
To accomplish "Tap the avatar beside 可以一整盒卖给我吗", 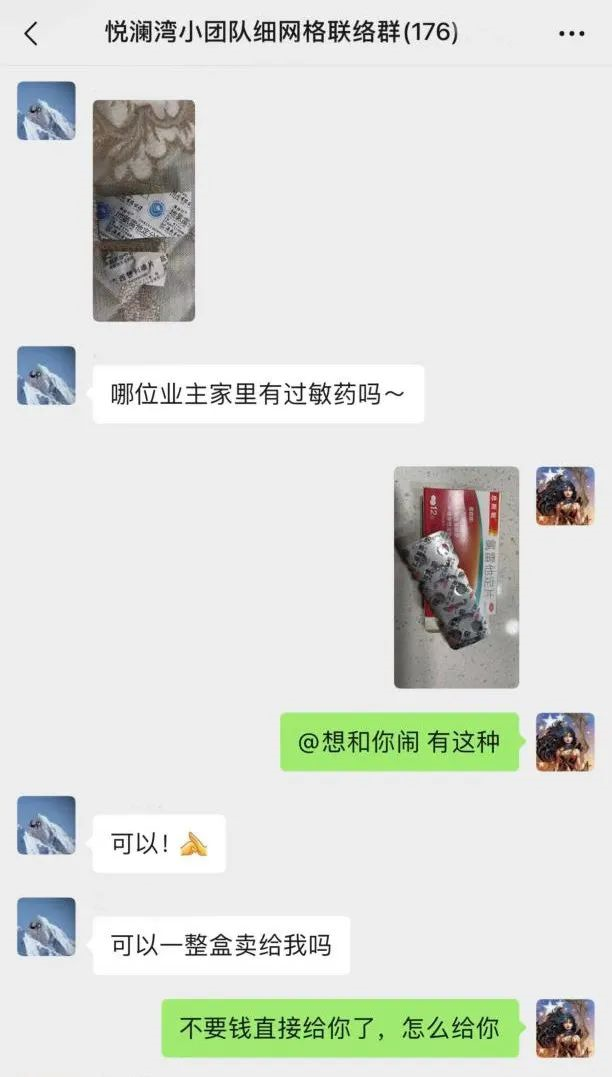I will (x=46, y=927).
